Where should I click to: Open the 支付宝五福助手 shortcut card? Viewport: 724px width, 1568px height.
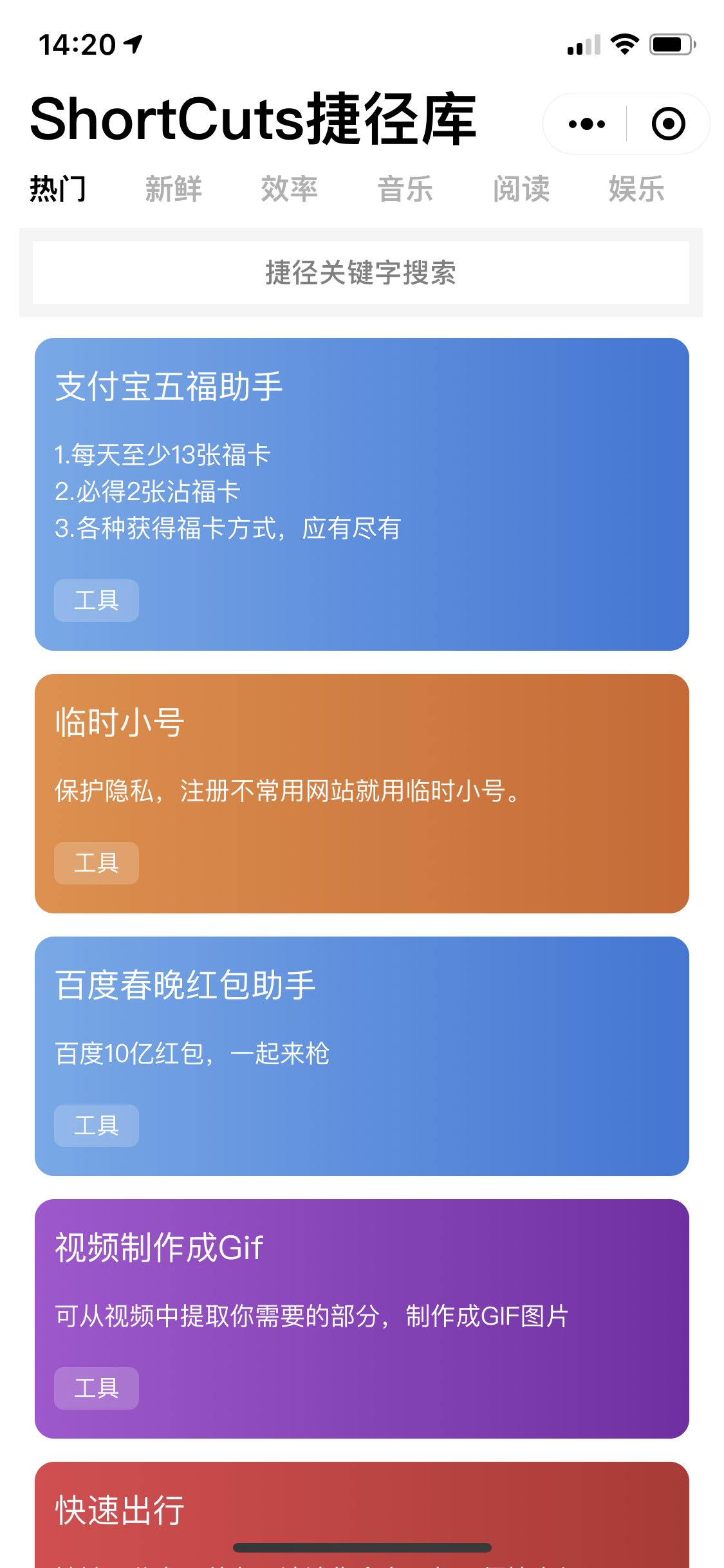click(362, 494)
